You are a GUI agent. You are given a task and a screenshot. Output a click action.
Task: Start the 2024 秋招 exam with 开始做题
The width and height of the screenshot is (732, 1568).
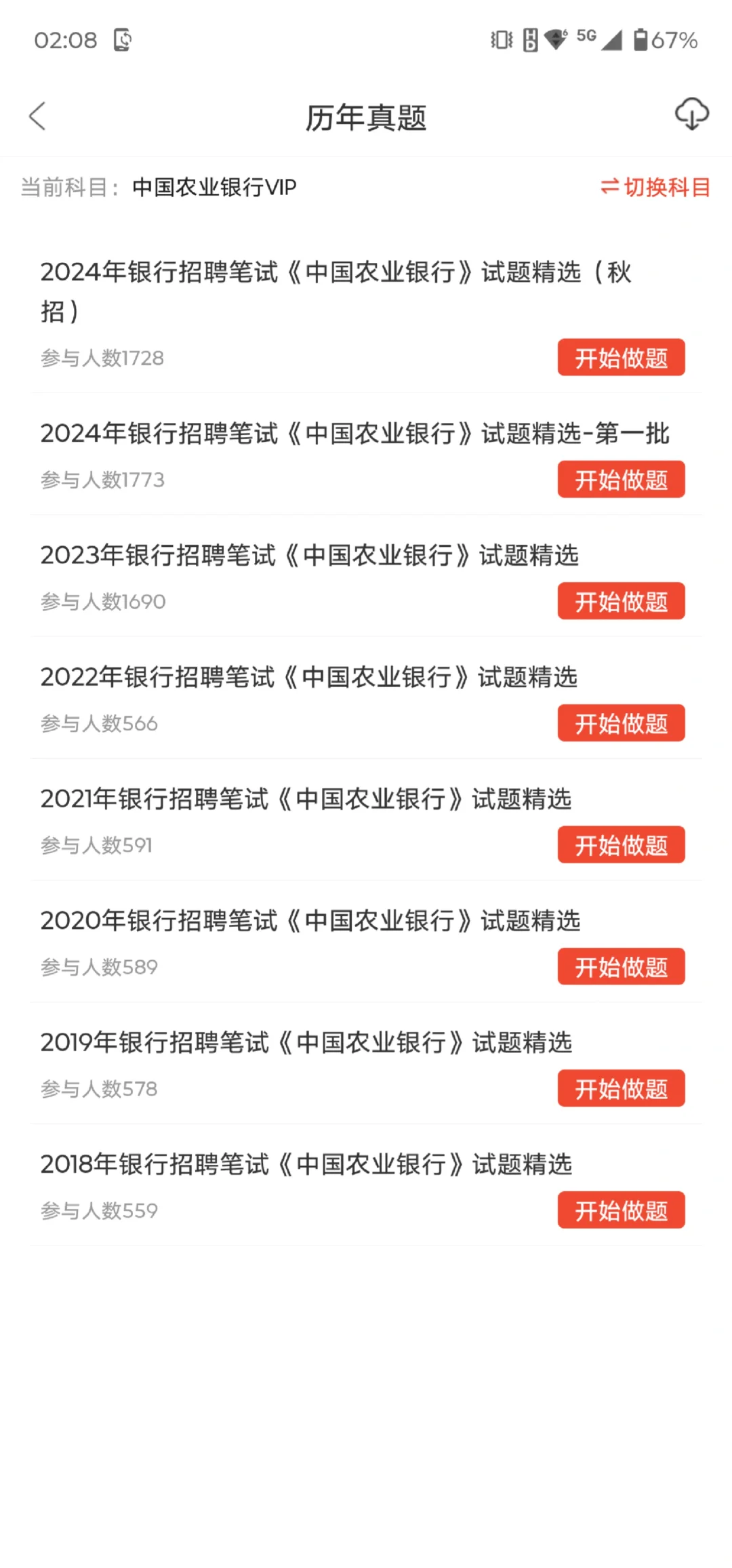pos(621,358)
